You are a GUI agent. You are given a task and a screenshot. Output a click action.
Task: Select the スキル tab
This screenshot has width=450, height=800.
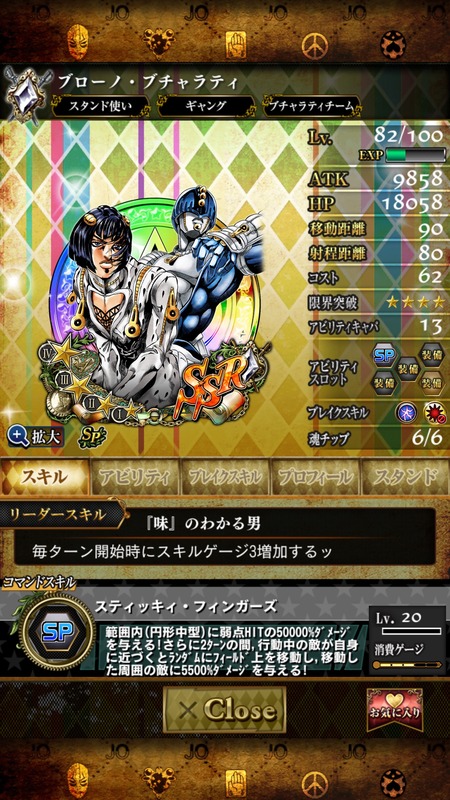pos(45,477)
